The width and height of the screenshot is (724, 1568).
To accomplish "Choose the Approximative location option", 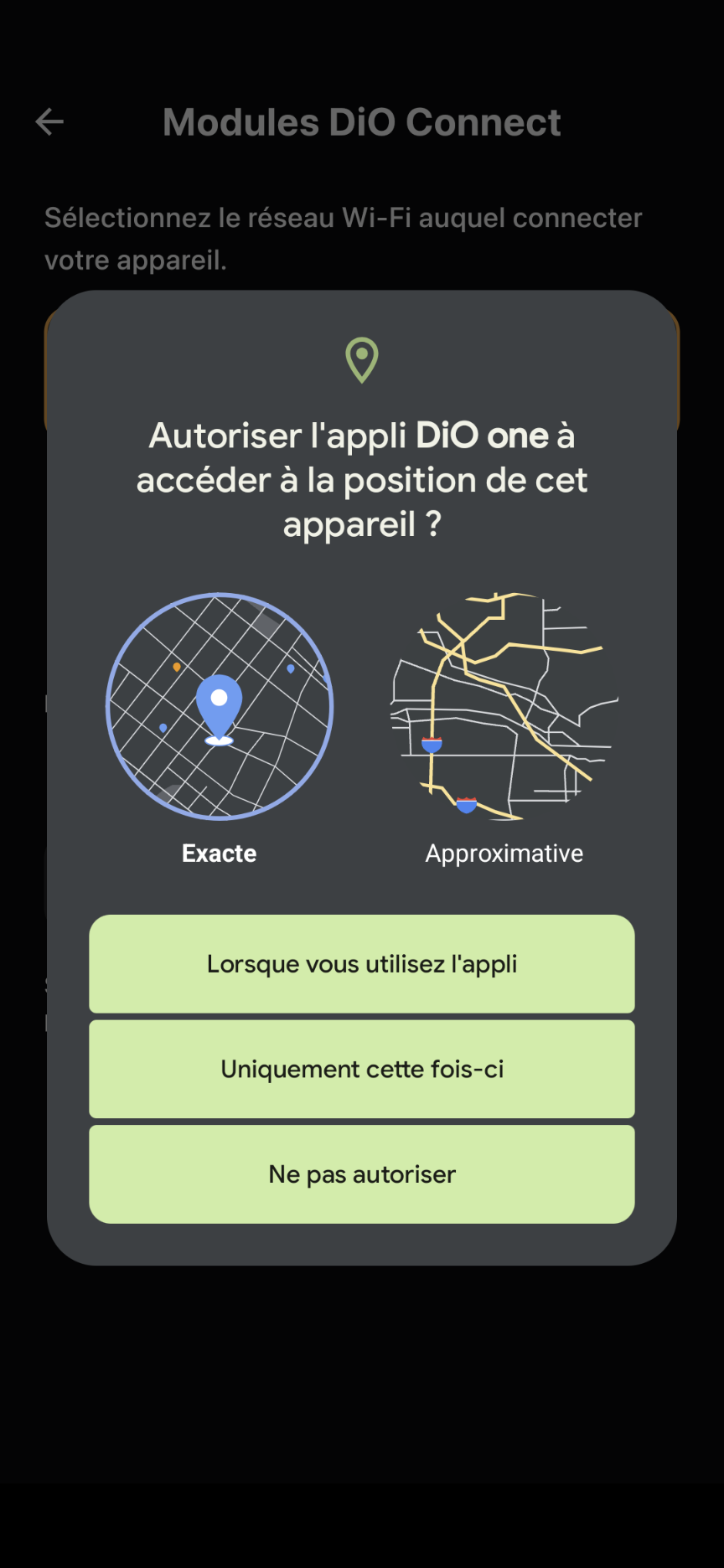I will click(504, 727).
